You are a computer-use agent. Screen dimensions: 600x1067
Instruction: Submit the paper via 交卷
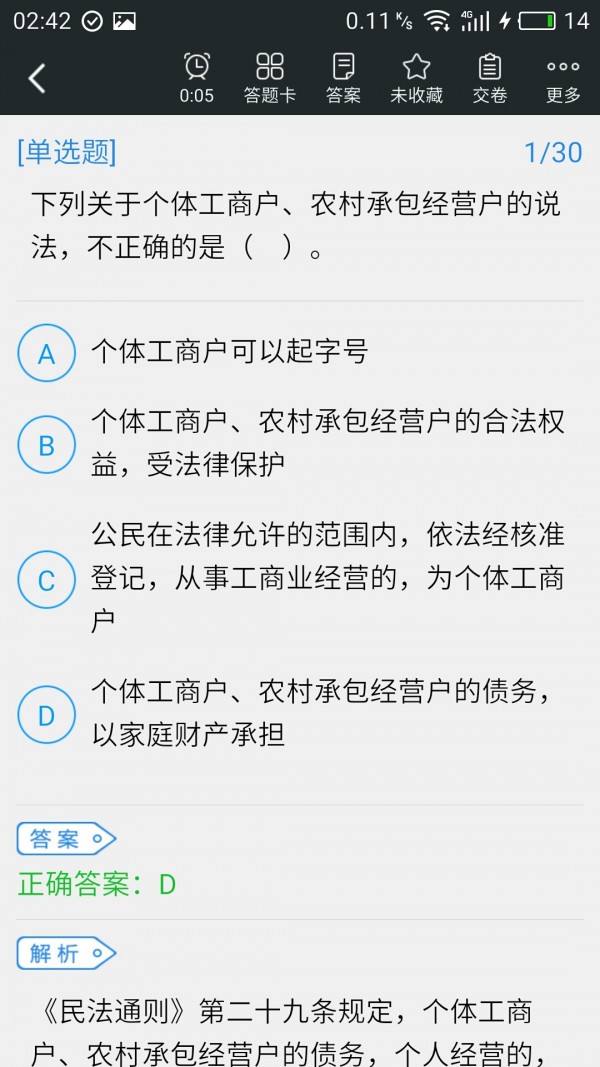coord(490,77)
